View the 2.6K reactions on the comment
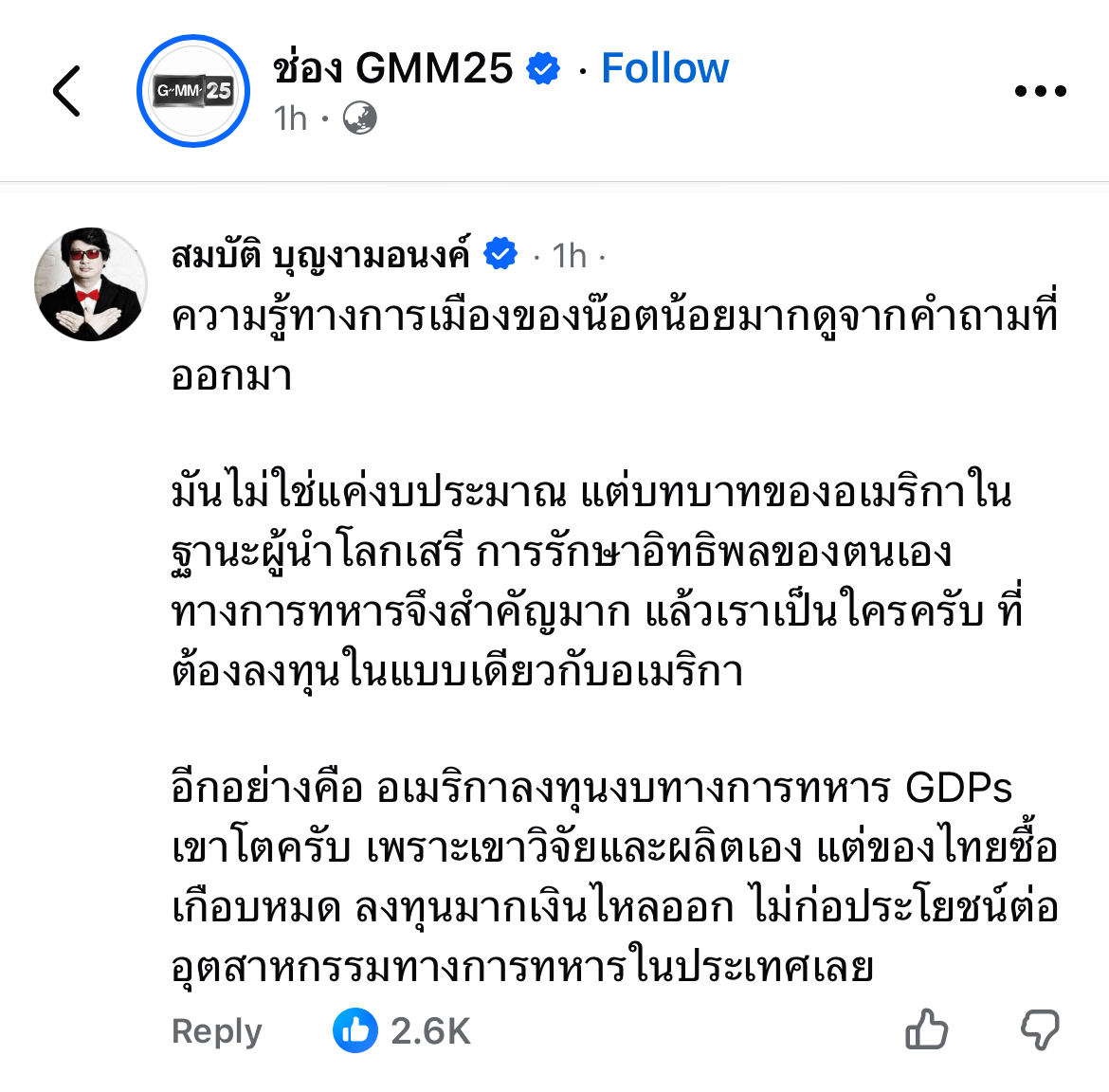This screenshot has width=1109, height=1092. coord(403,1030)
